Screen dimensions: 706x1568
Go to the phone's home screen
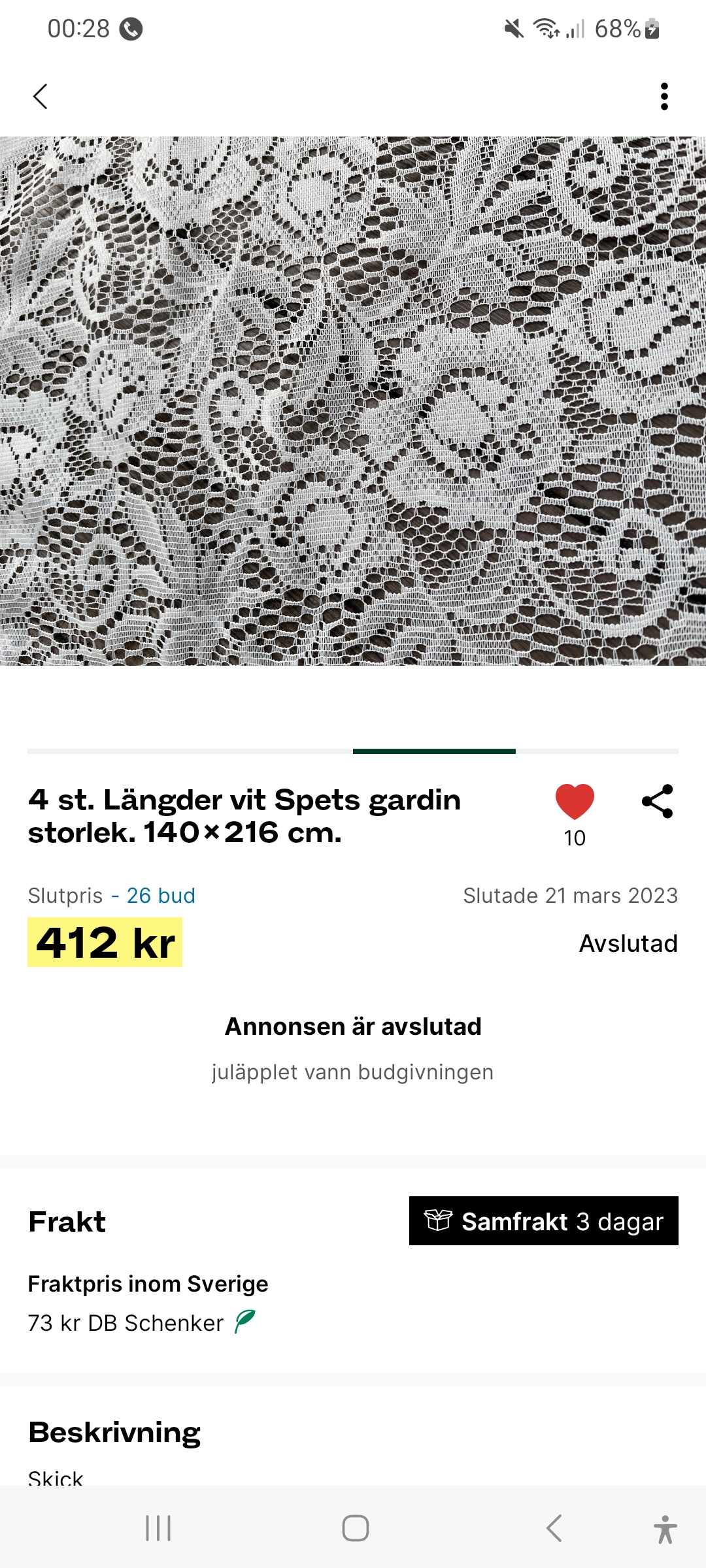pos(355,1528)
